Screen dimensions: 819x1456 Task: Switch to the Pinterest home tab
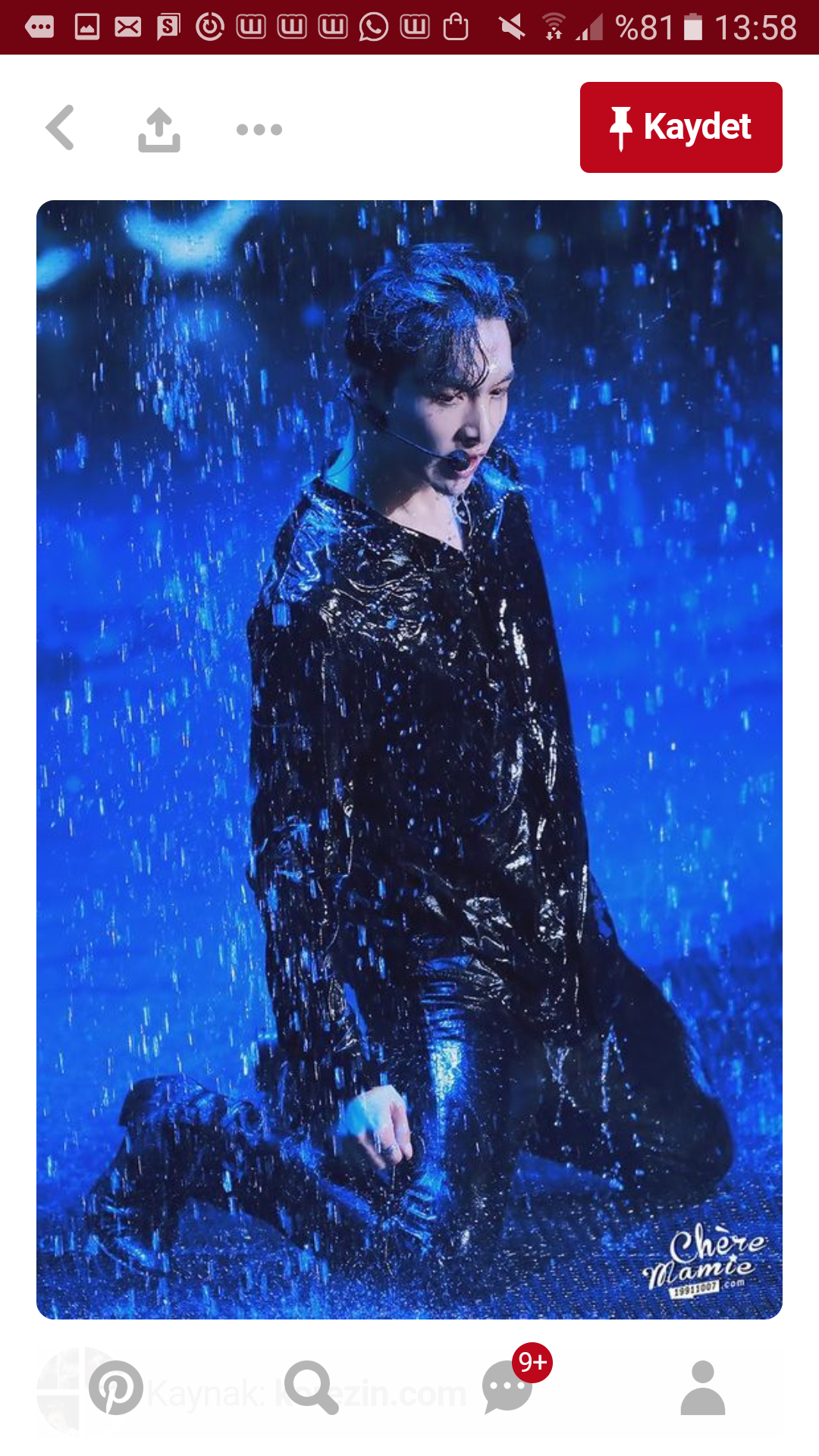click(x=116, y=1388)
